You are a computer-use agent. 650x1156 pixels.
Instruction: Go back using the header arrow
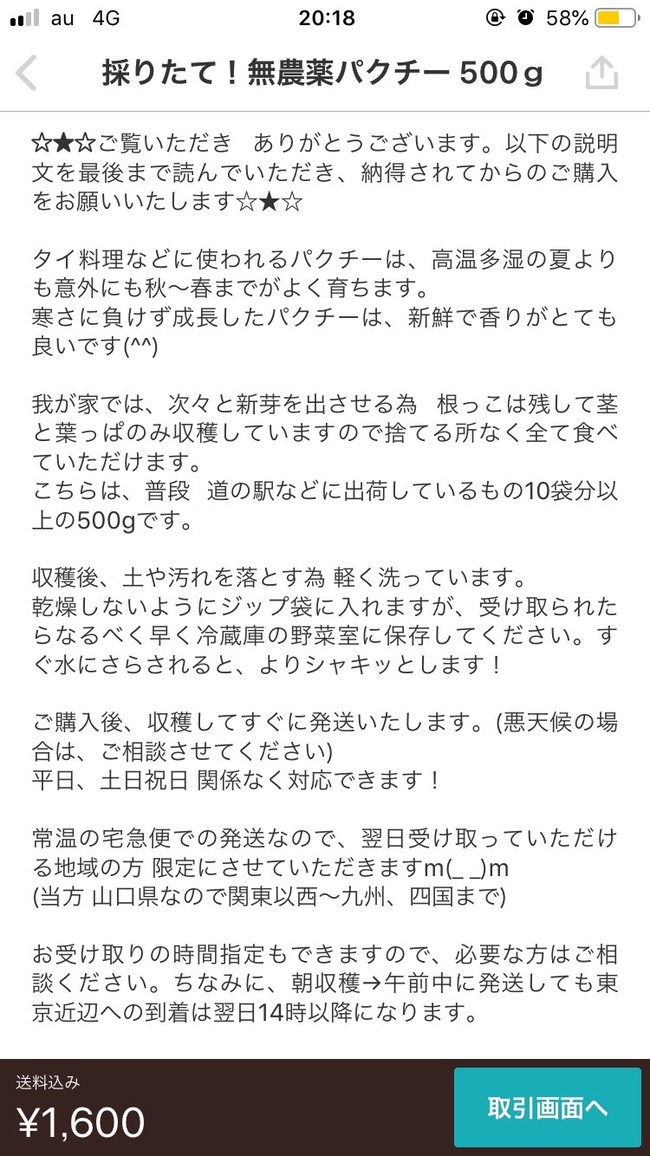pyautogui.click(x=27, y=73)
